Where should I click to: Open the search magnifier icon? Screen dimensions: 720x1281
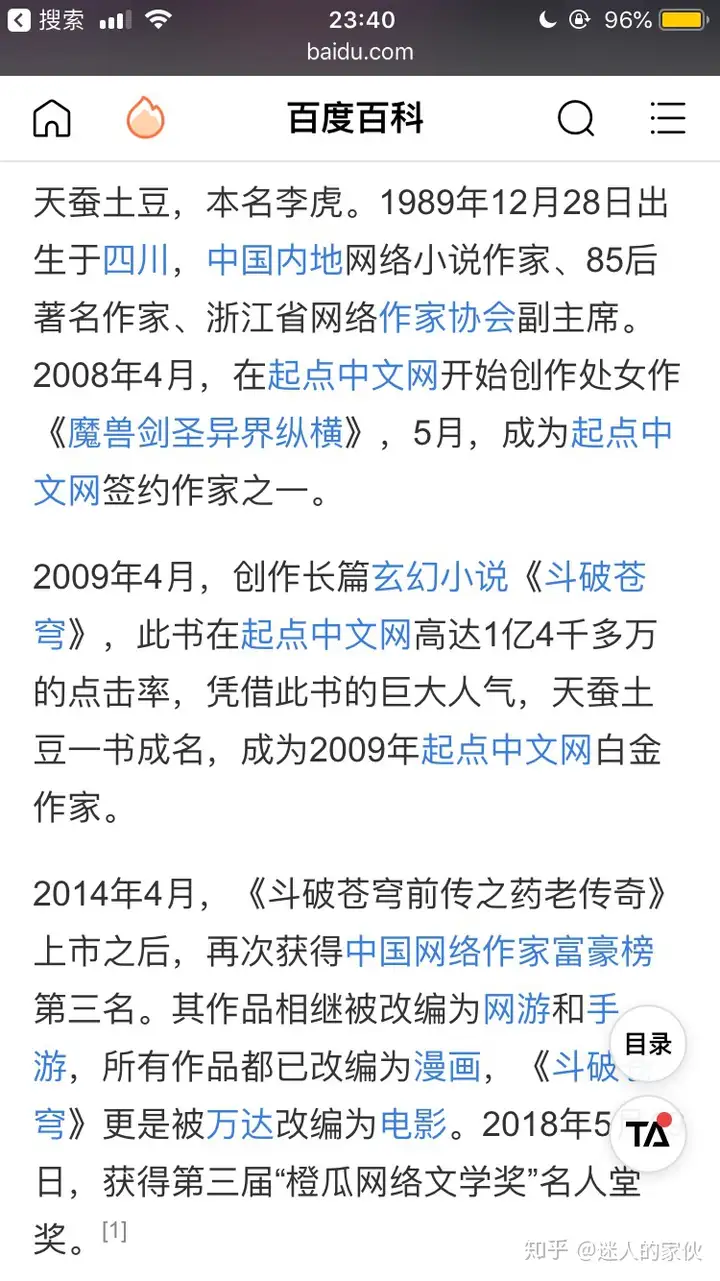(575, 119)
